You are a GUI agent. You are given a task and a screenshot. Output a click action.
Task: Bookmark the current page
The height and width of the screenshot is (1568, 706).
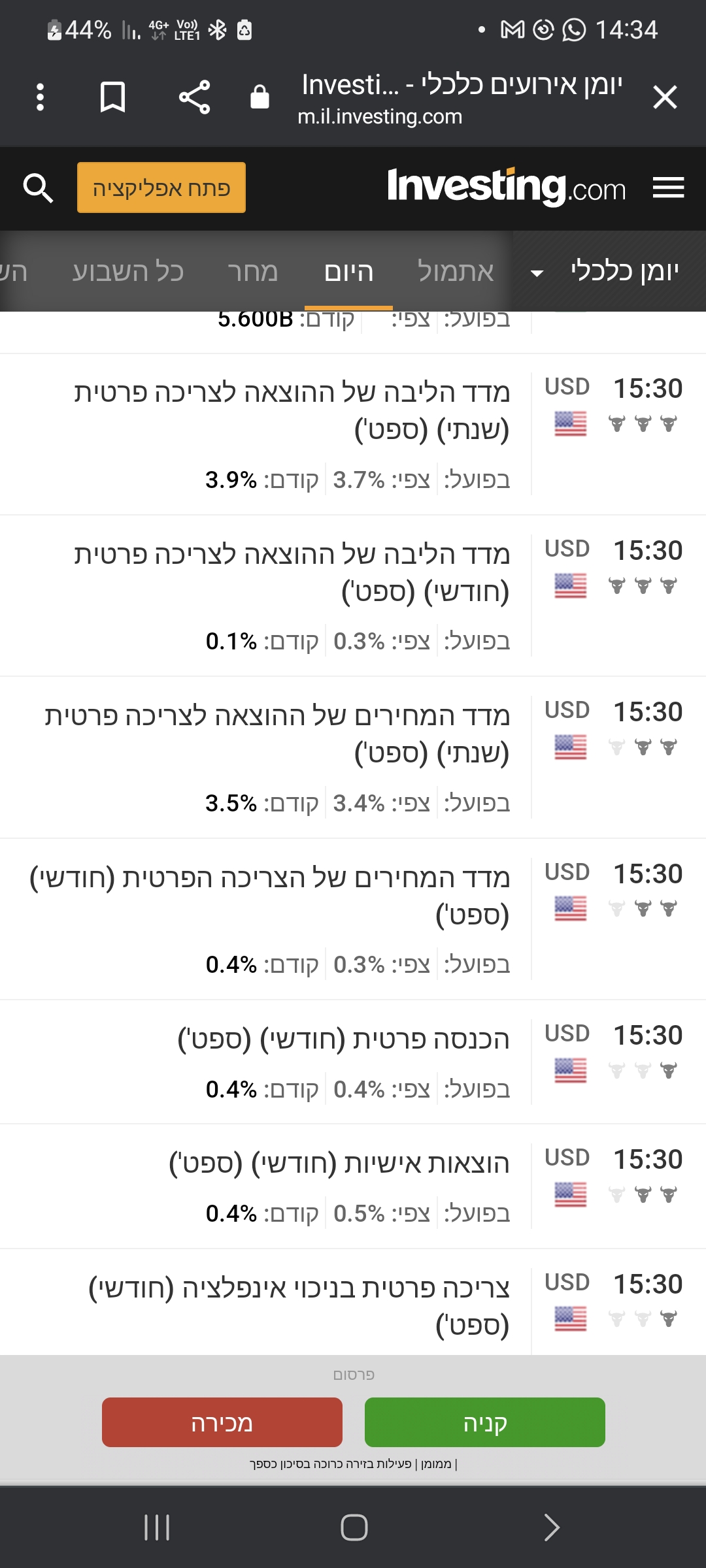pyautogui.click(x=112, y=98)
